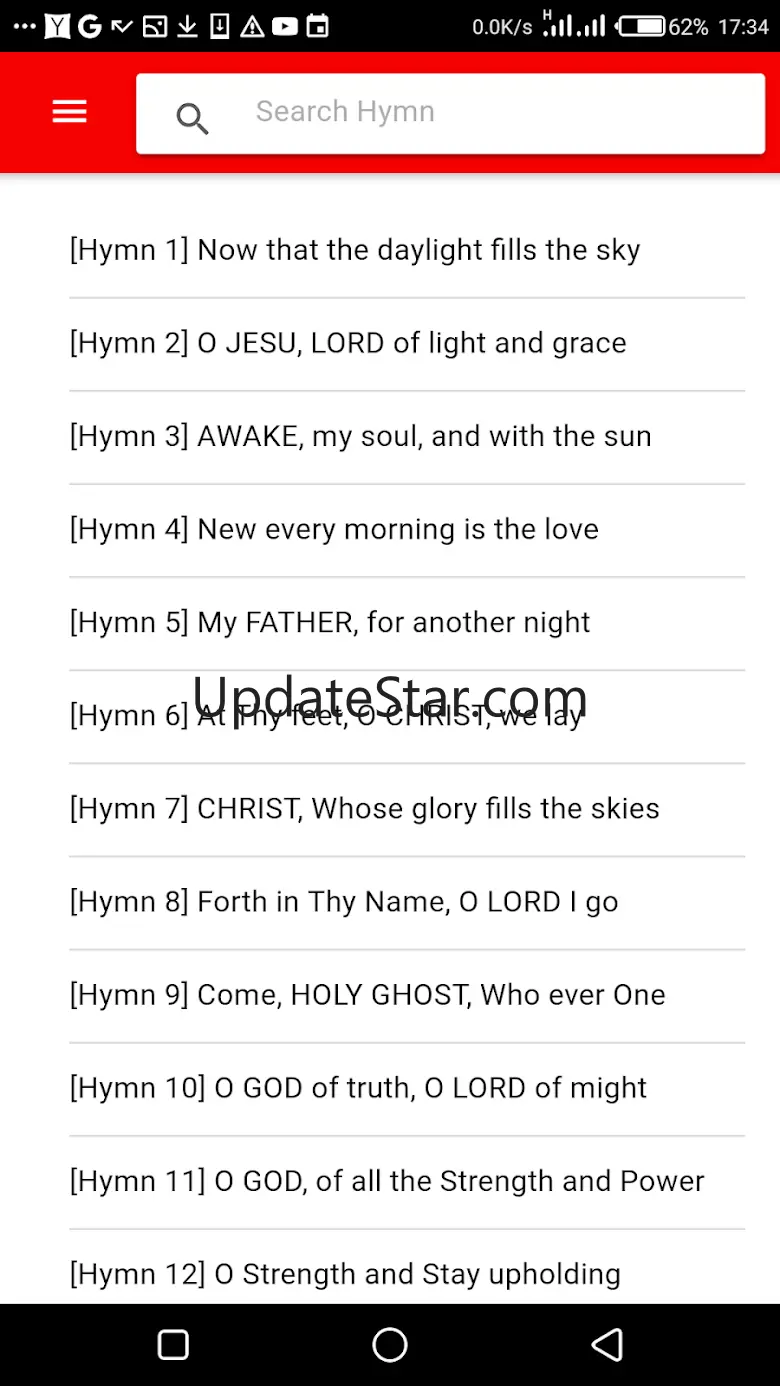The width and height of the screenshot is (780, 1386).
Task: Open the hamburger drawer menu
Action: click(x=70, y=112)
